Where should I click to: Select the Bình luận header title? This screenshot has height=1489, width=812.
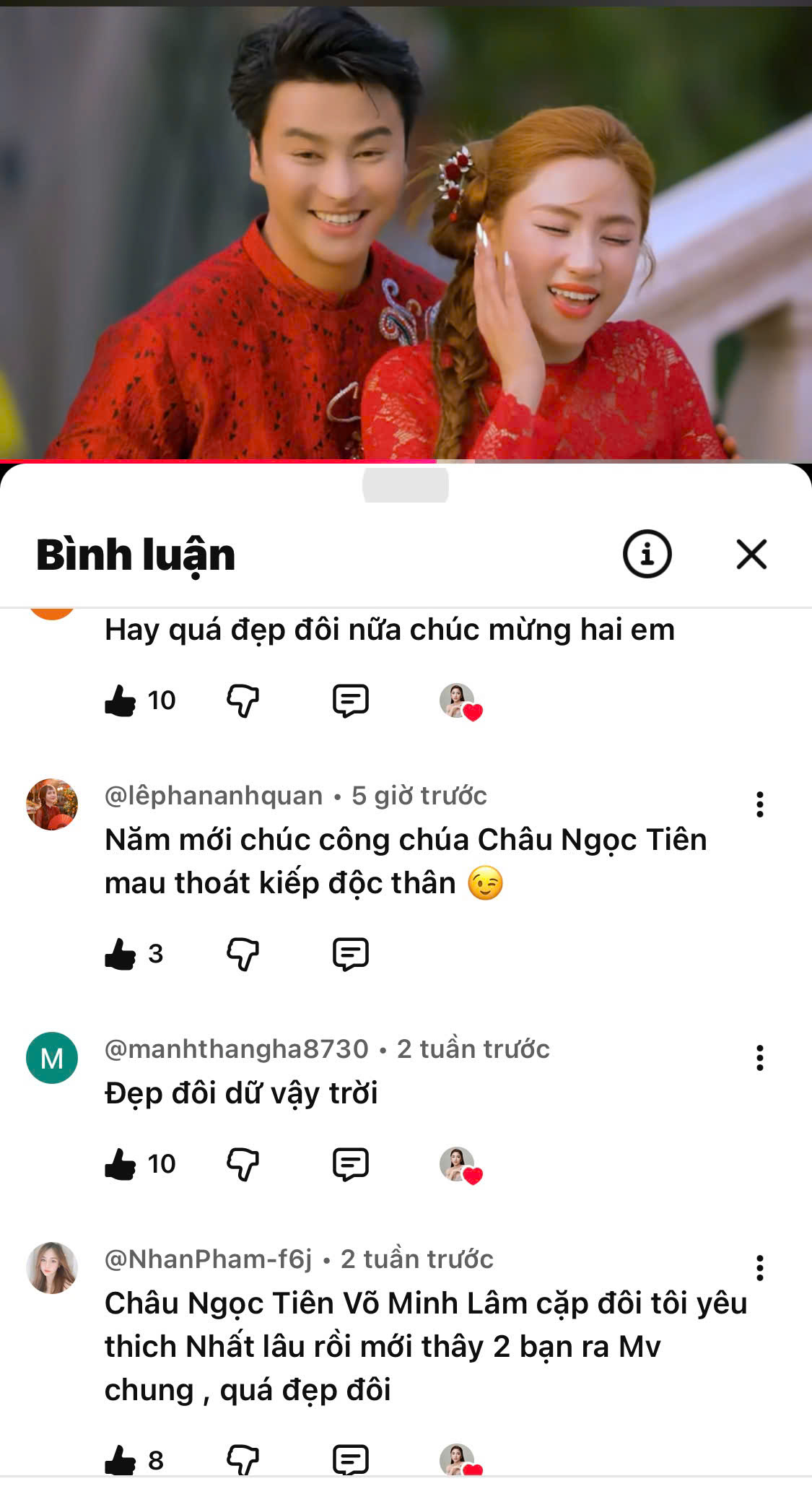click(x=136, y=556)
